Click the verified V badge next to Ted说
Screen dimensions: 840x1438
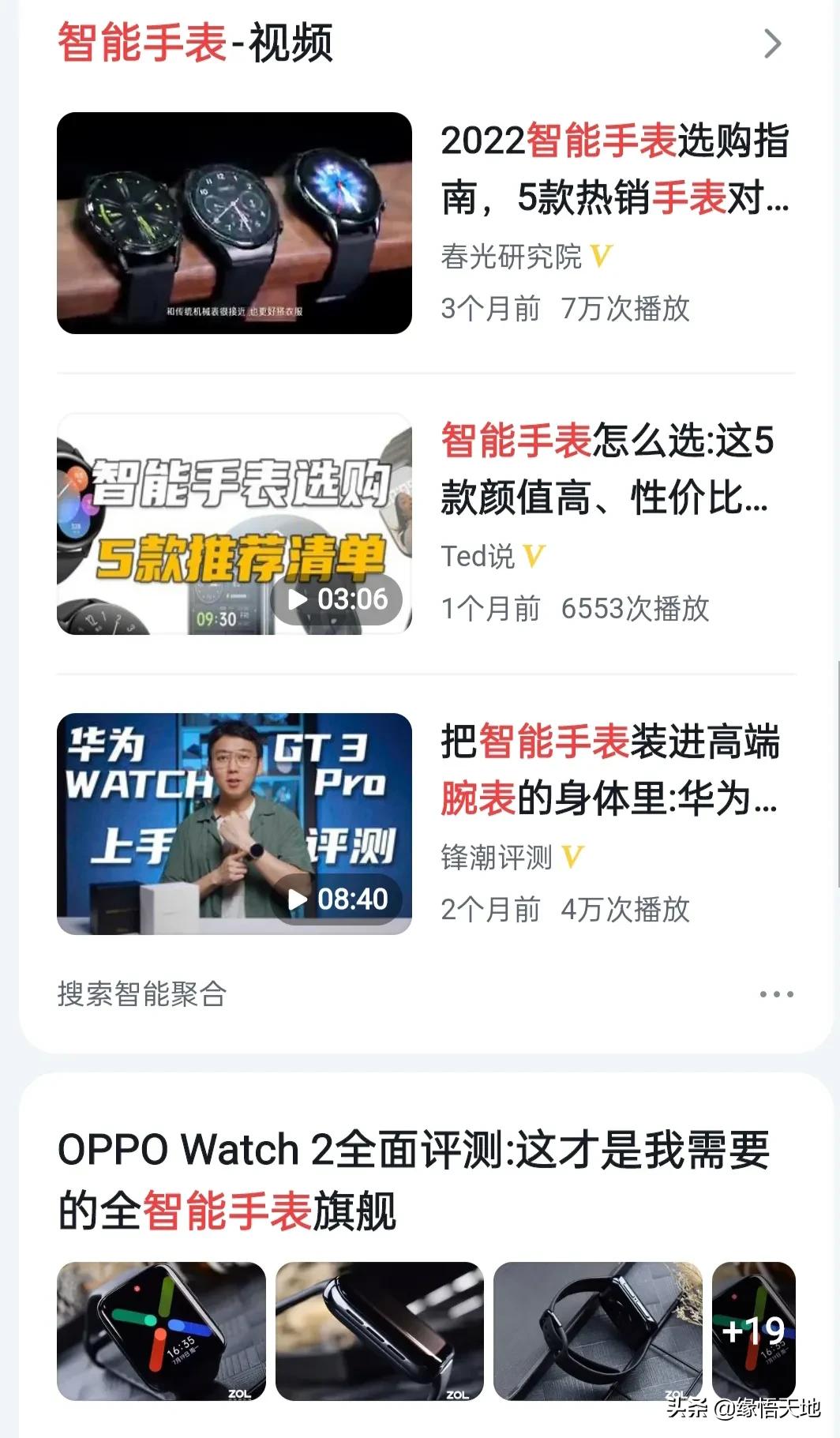click(534, 557)
